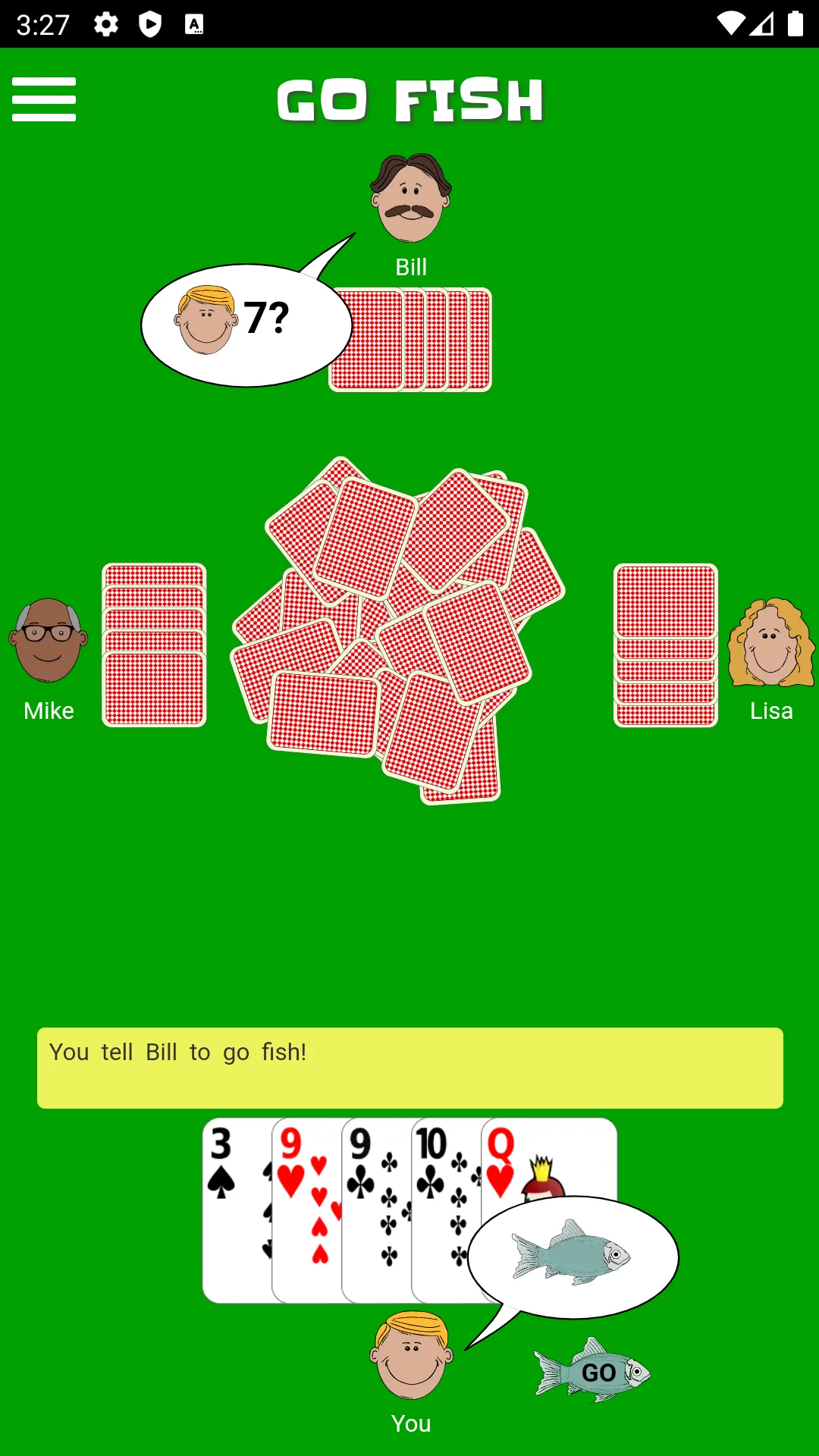Click the 'You tell Bill to go fish!' banner
The width and height of the screenshot is (819, 1456).
[x=409, y=1067]
